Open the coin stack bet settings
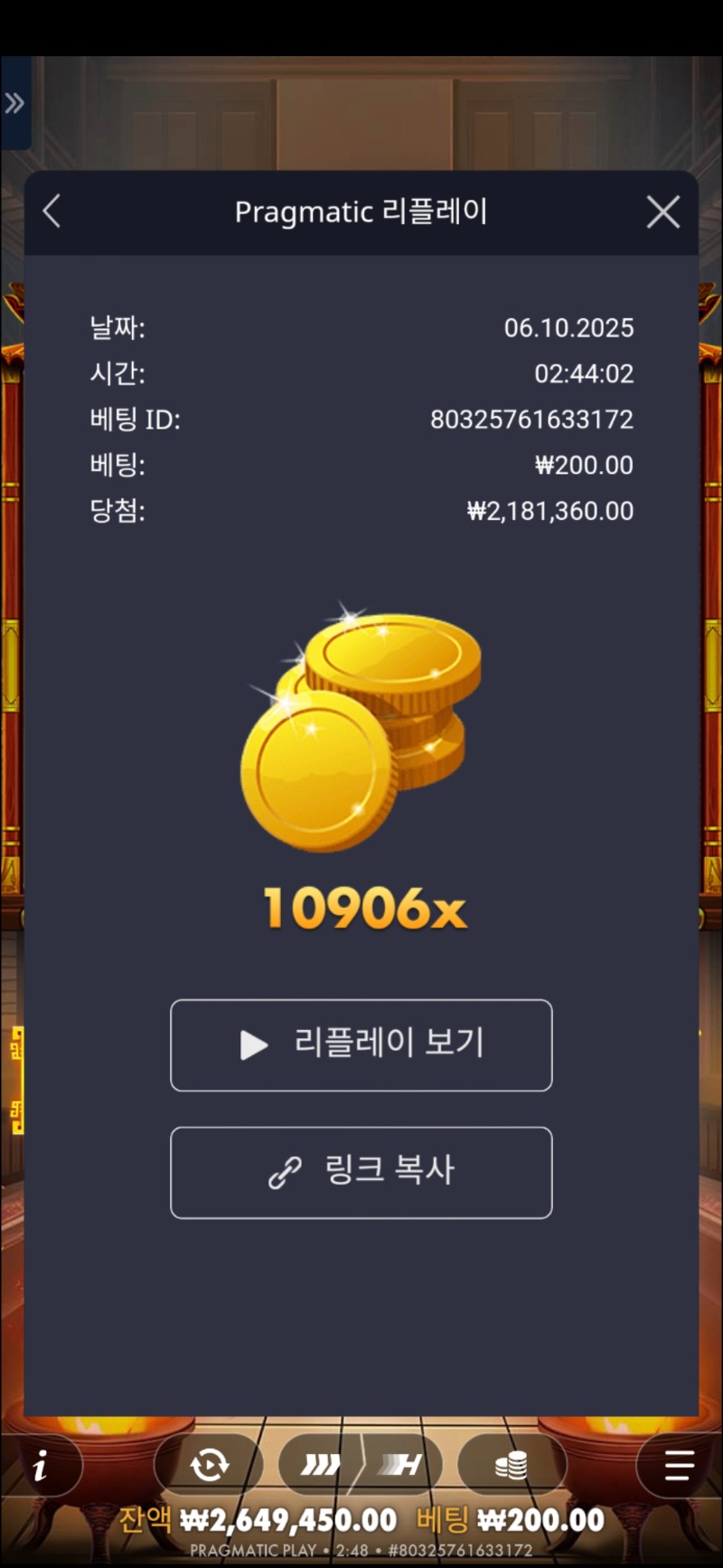Image resolution: width=723 pixels, height=1568 pixels. point(512,1464)
